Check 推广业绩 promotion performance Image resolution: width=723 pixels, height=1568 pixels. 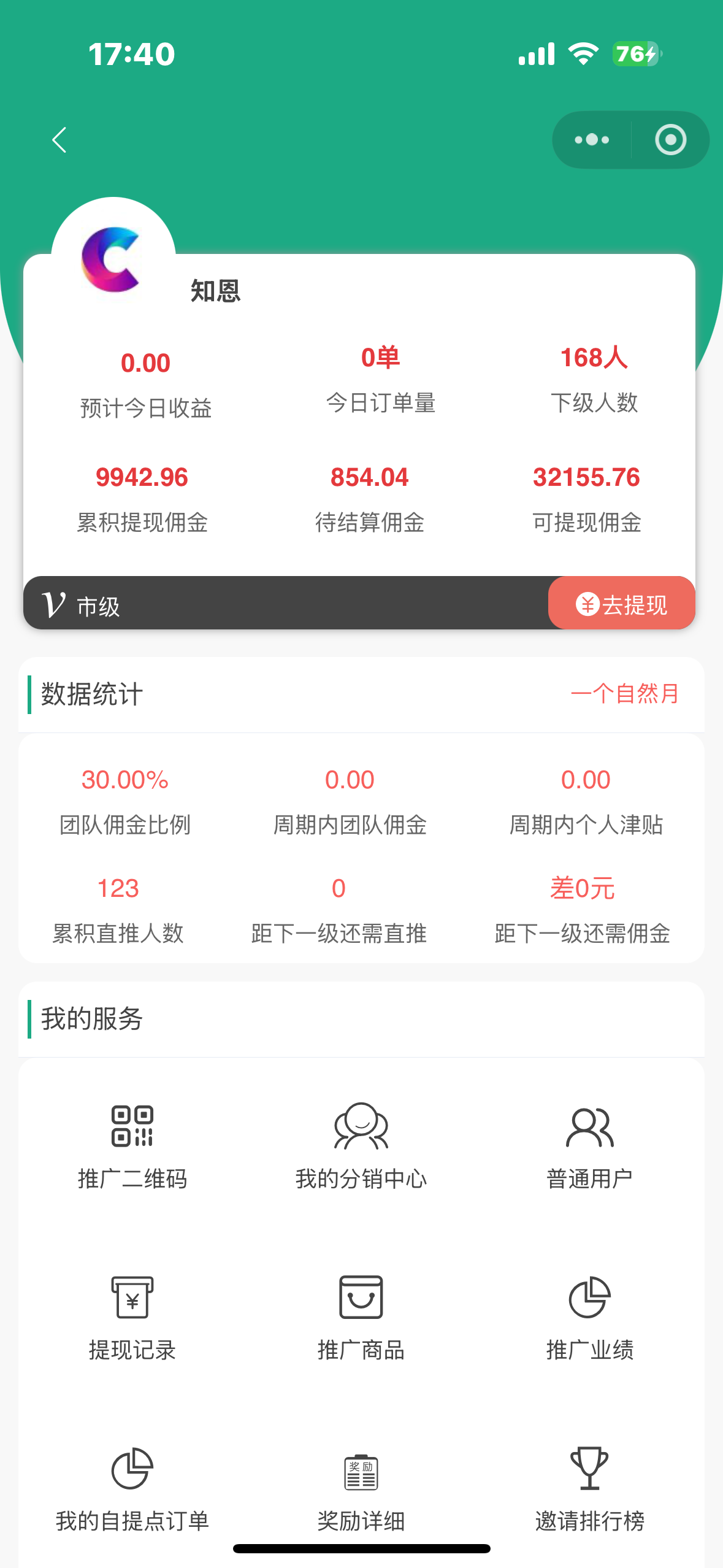point(589,1316)
